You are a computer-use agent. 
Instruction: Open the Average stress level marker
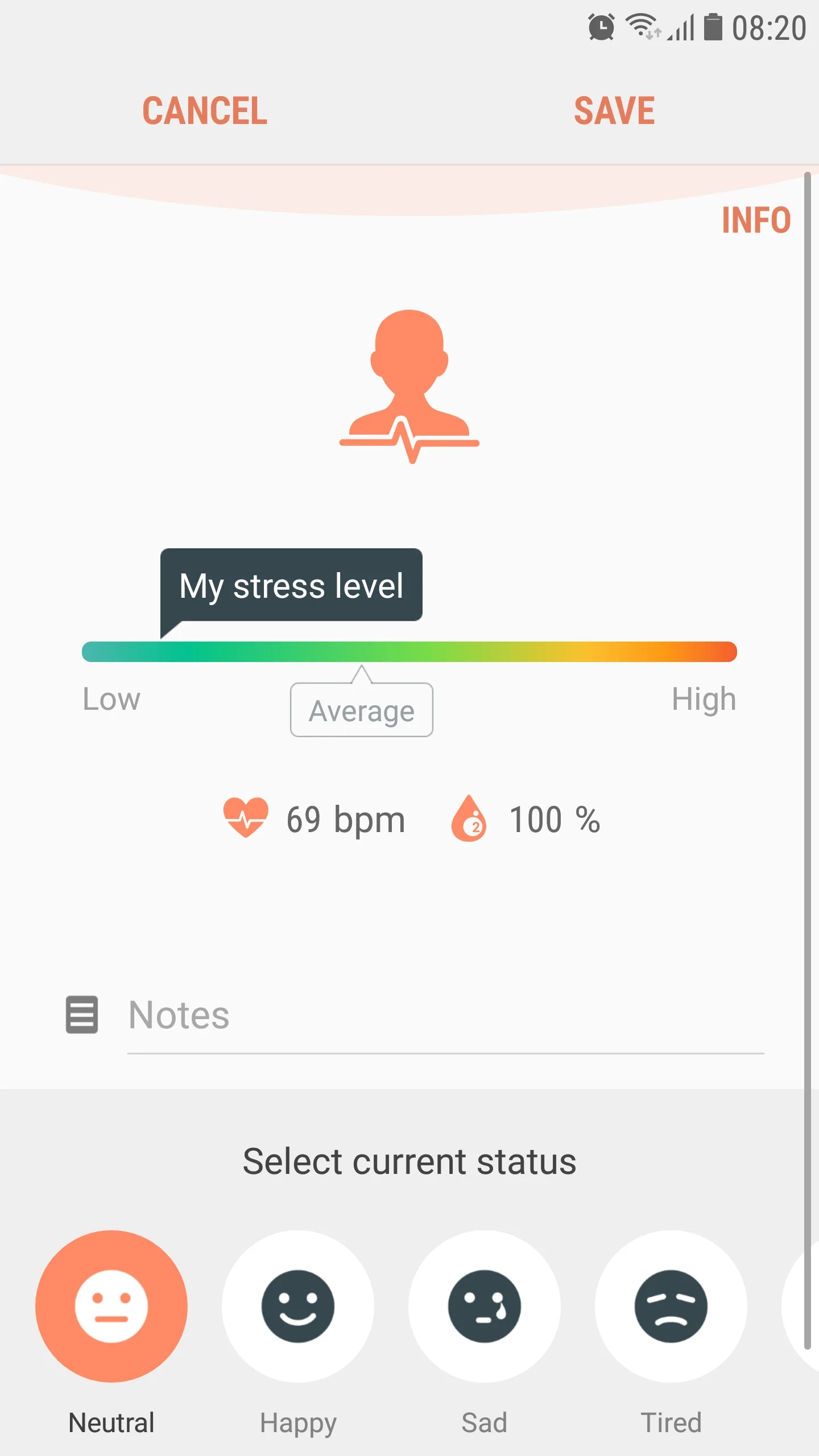[x=361, y=710]
